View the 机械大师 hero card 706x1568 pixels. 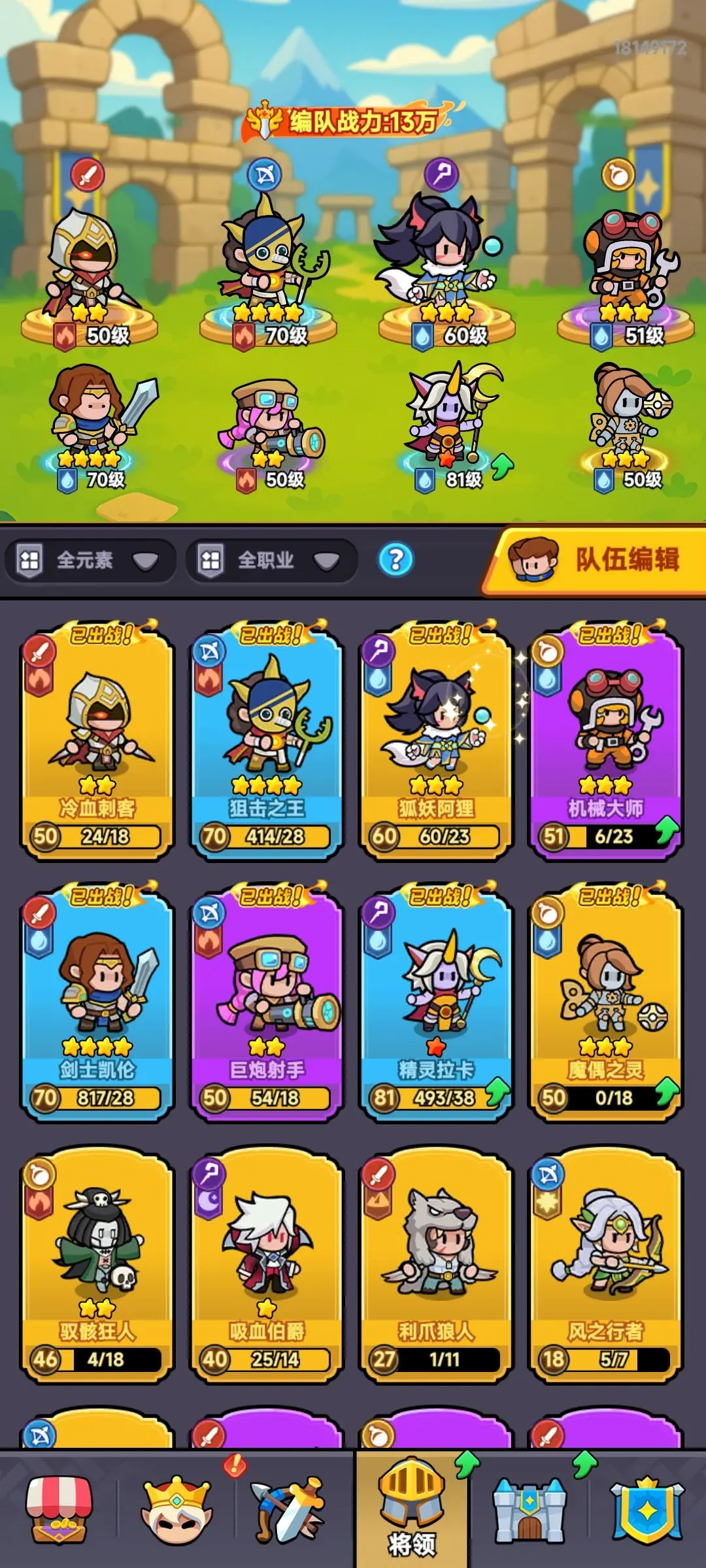click(x=605, y=742)
